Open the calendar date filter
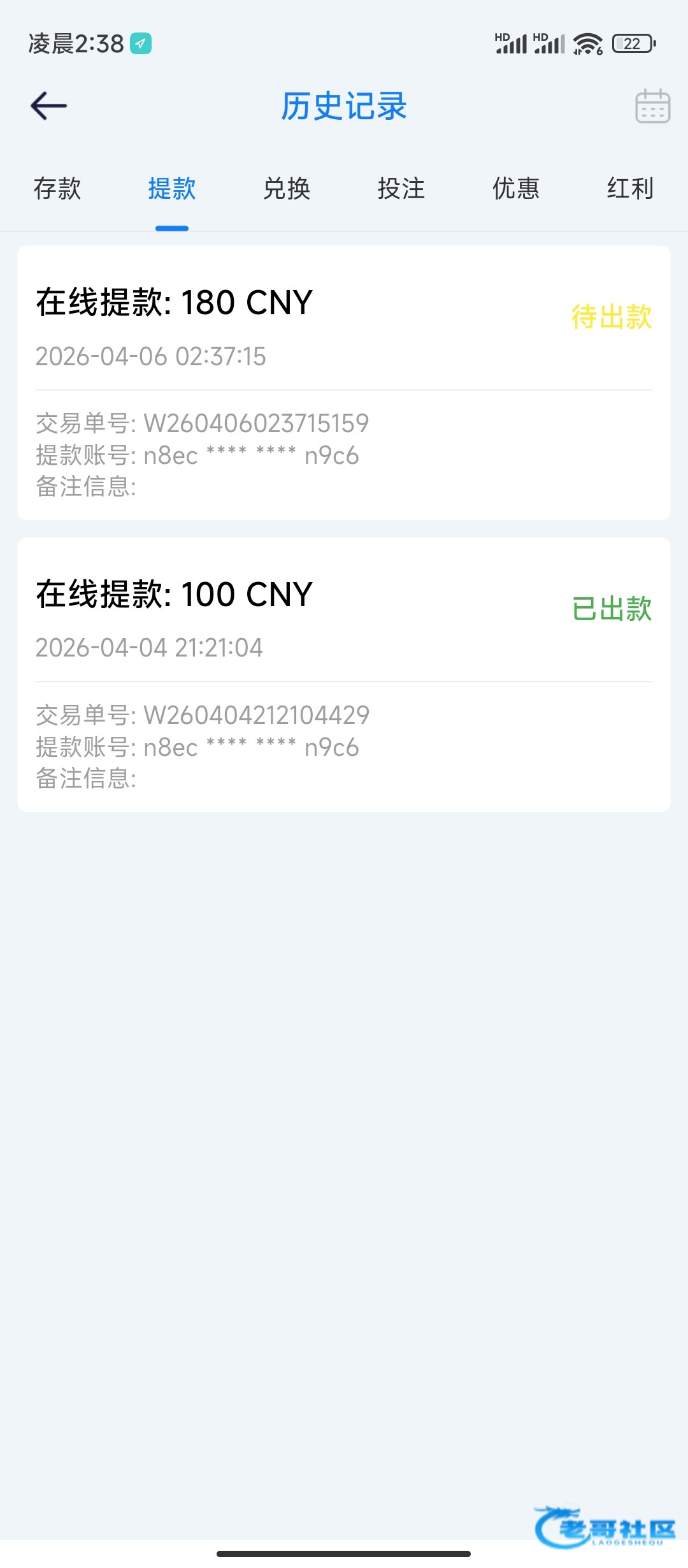Viewport: 688px width, 1568px height. coord(652,106)
